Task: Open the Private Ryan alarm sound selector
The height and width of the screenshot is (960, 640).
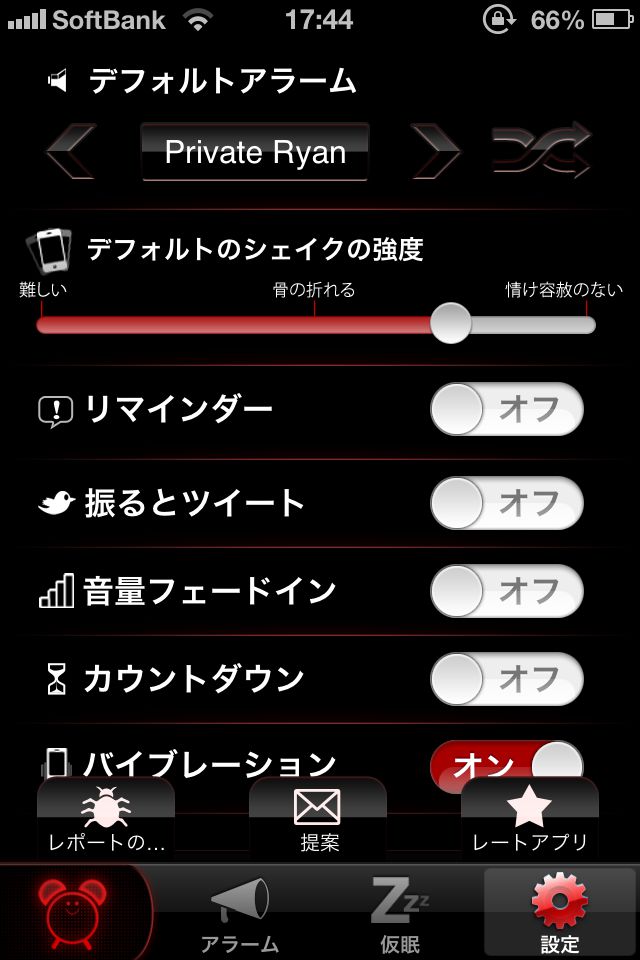Action: (255, 153)
